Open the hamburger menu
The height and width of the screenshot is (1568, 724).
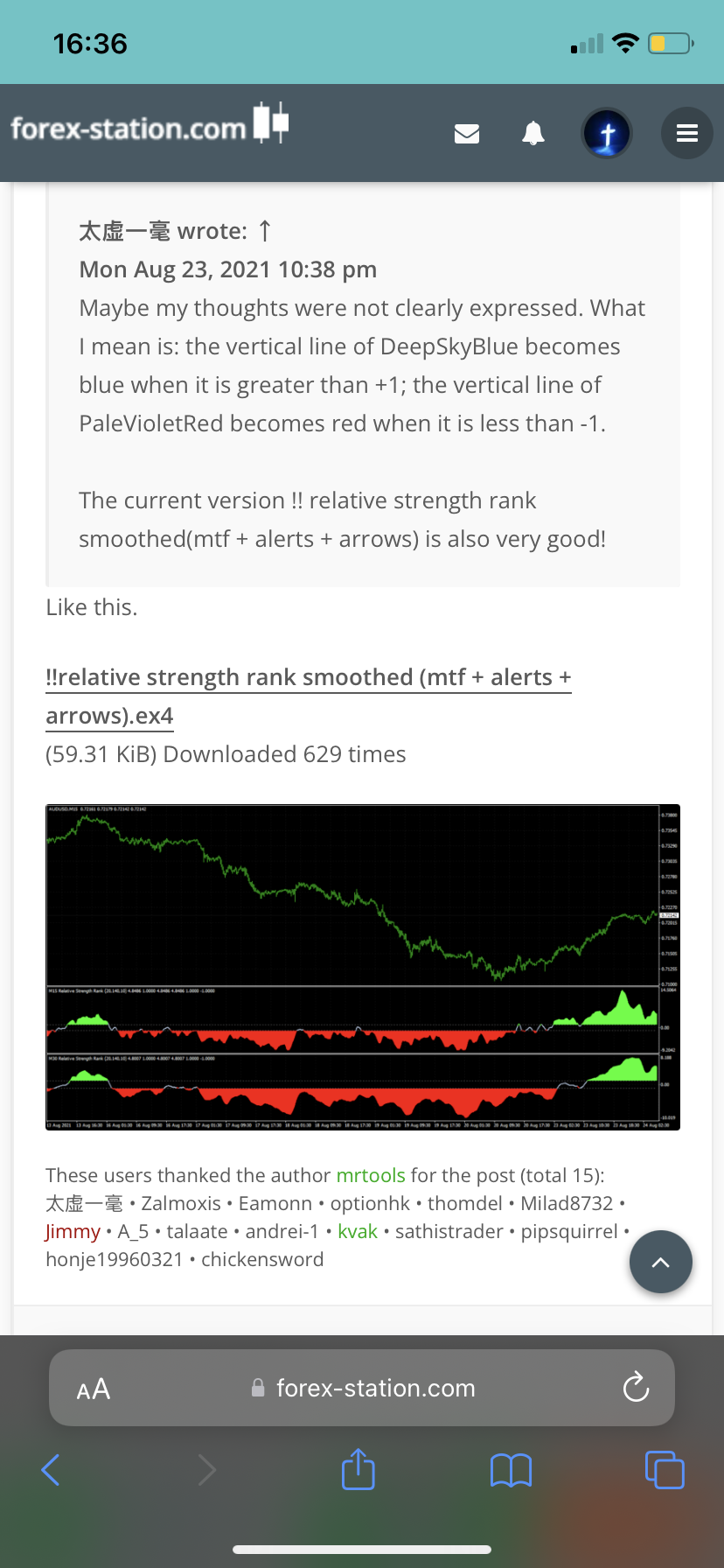(x=686, y=133)
